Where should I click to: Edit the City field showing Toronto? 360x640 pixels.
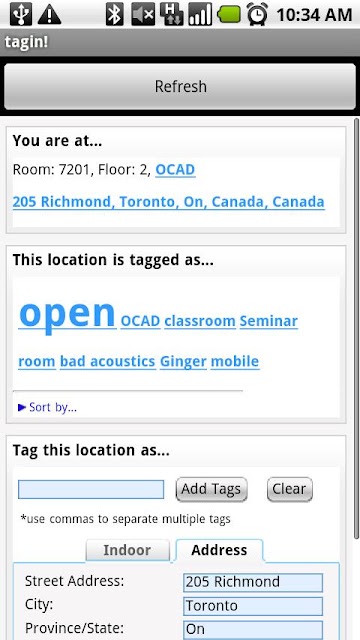(253, 606)
